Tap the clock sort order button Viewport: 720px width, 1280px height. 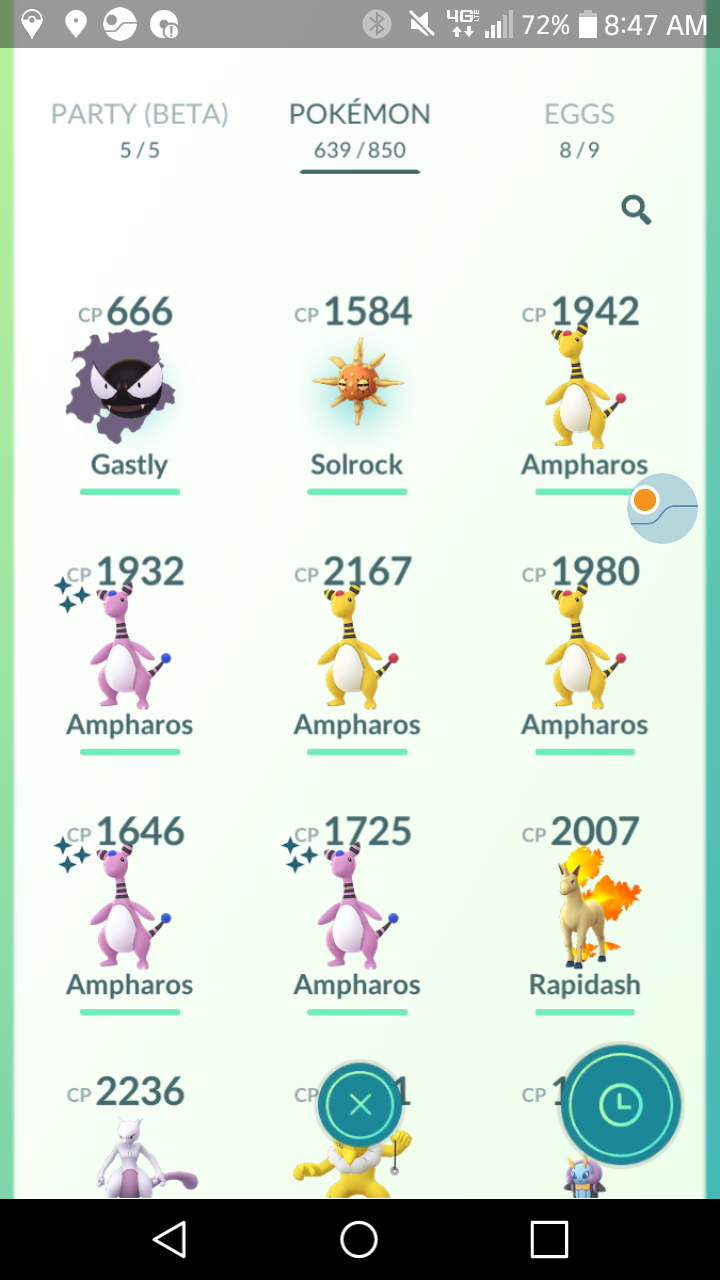point(620,1106)
